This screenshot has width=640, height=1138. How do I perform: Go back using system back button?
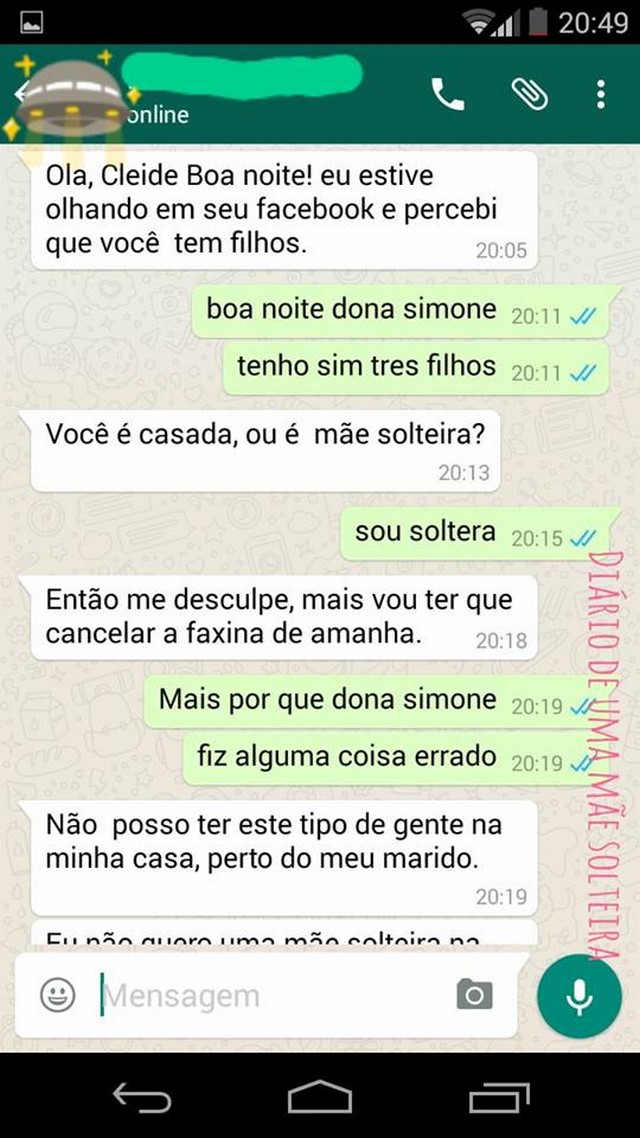[142, 1097]
